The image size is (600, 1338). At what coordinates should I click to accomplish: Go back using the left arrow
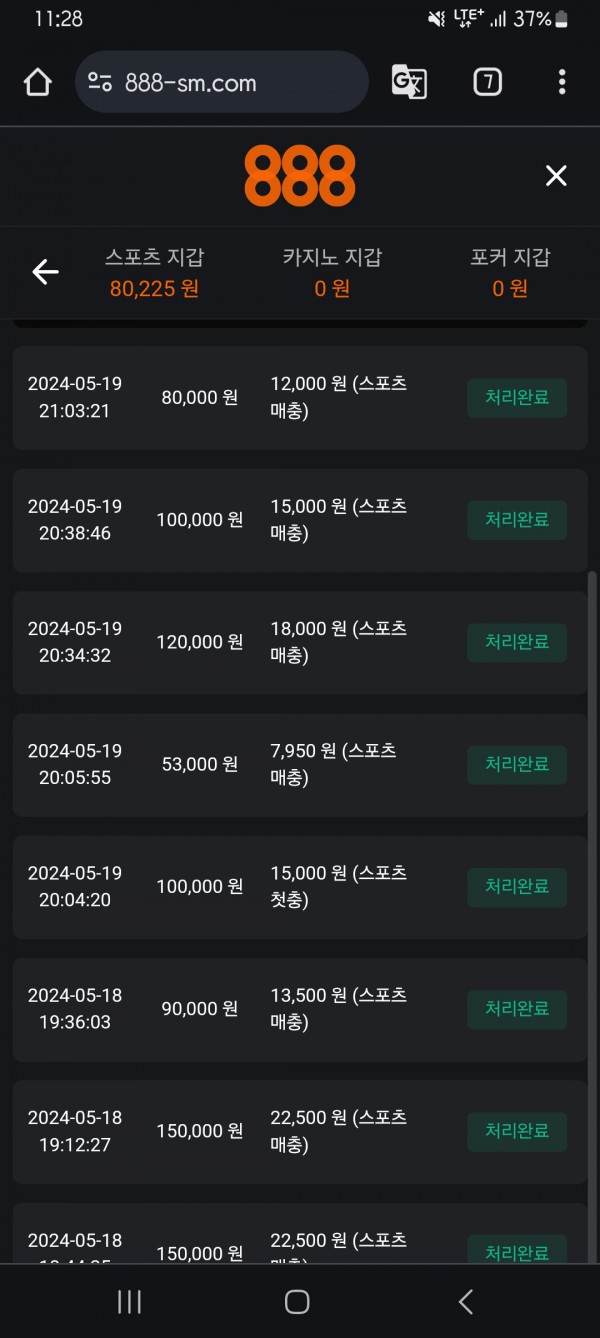[45, 271]
